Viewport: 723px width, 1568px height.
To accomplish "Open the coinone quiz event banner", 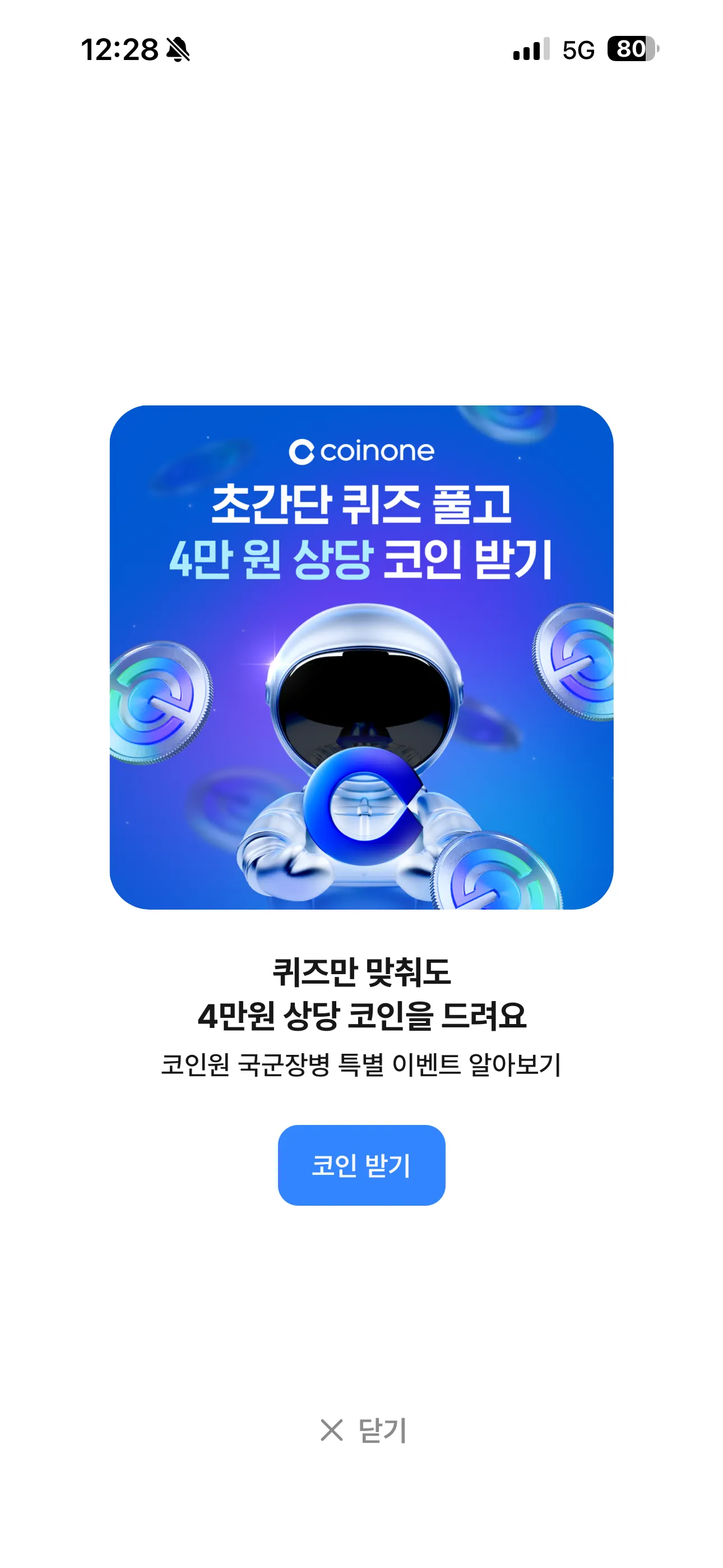I will (x=361, y=657).
